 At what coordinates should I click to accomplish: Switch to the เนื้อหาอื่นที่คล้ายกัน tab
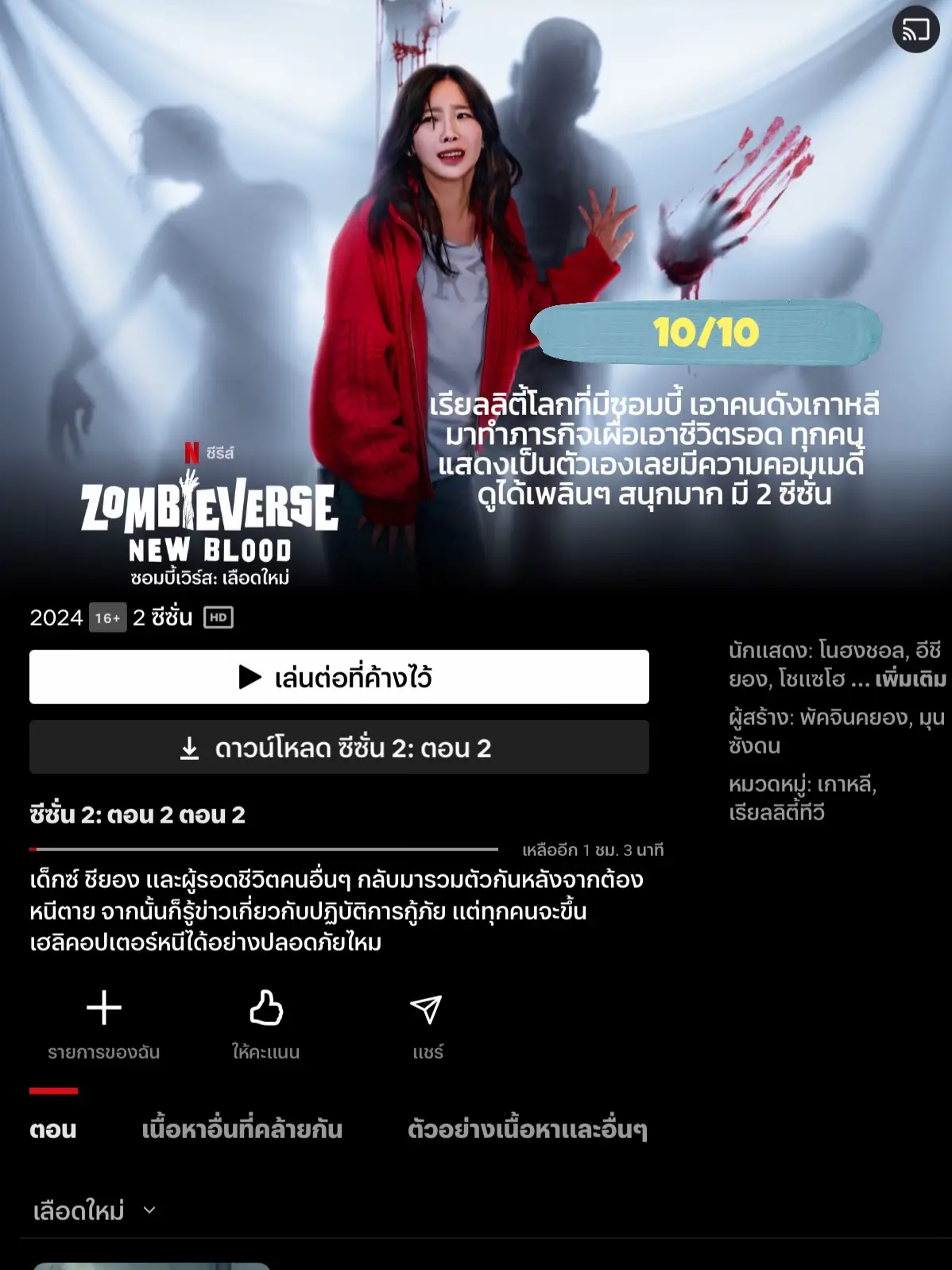tap(242, 1129)
